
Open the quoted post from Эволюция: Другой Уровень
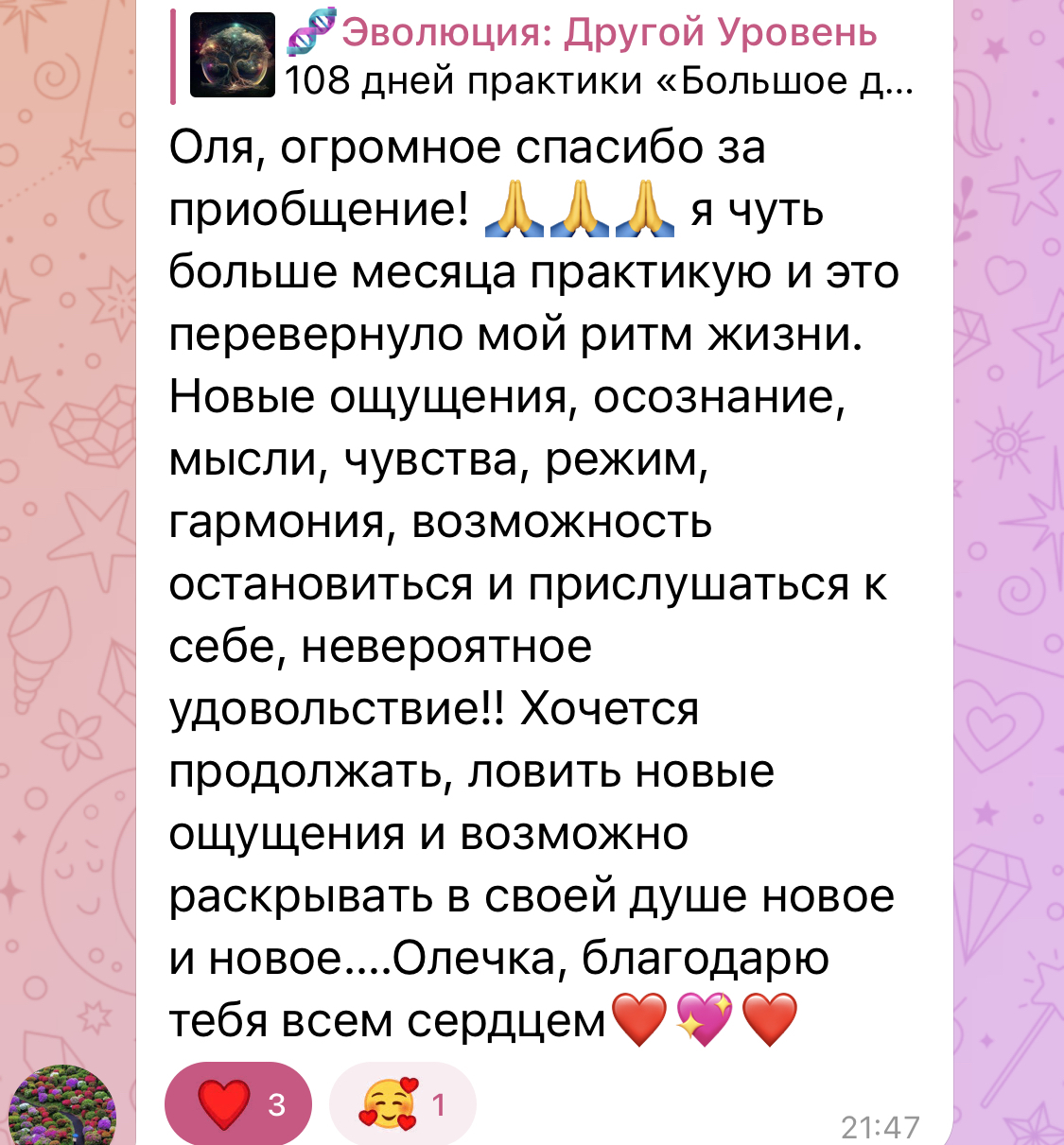[x=549, y=57]
